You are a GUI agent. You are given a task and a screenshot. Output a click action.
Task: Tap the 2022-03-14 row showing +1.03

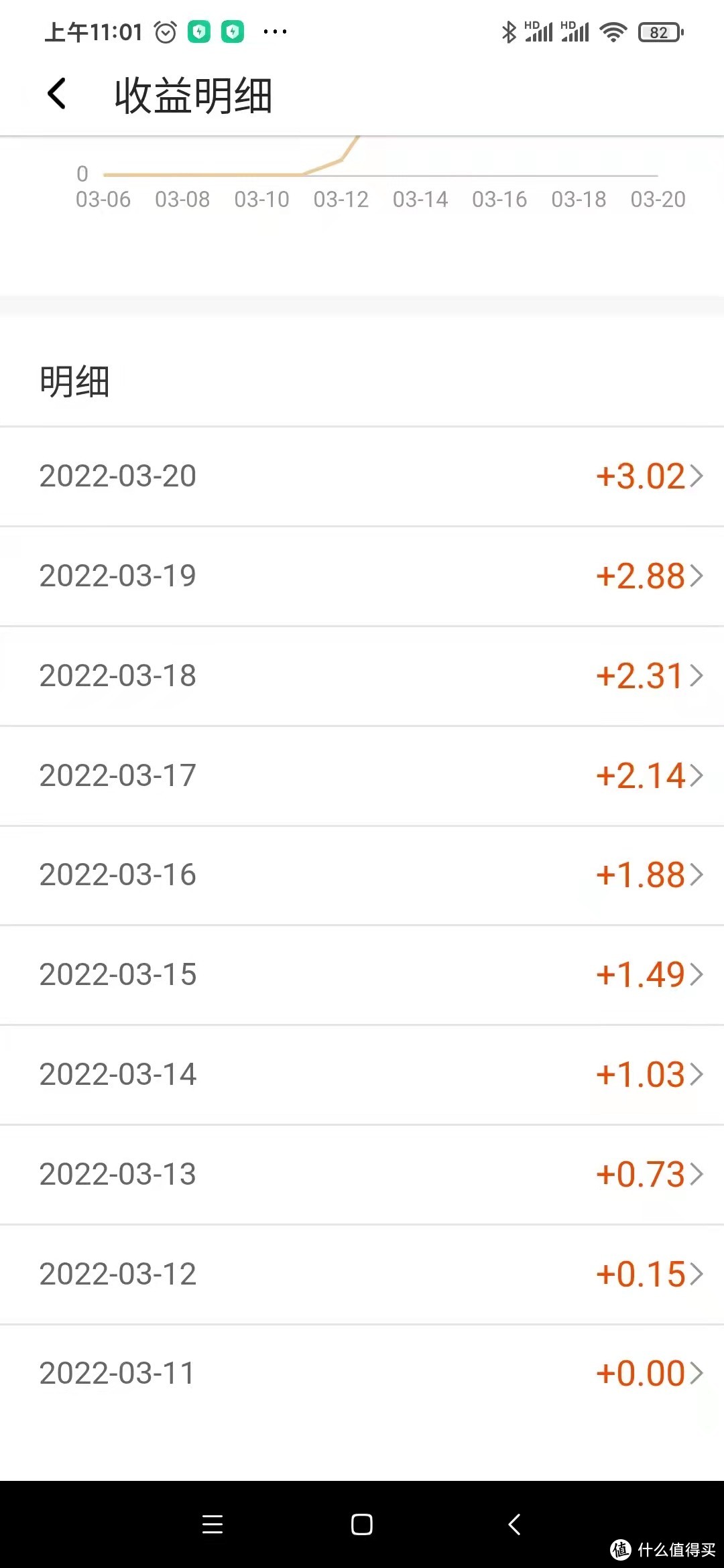tap(362, 1075)
